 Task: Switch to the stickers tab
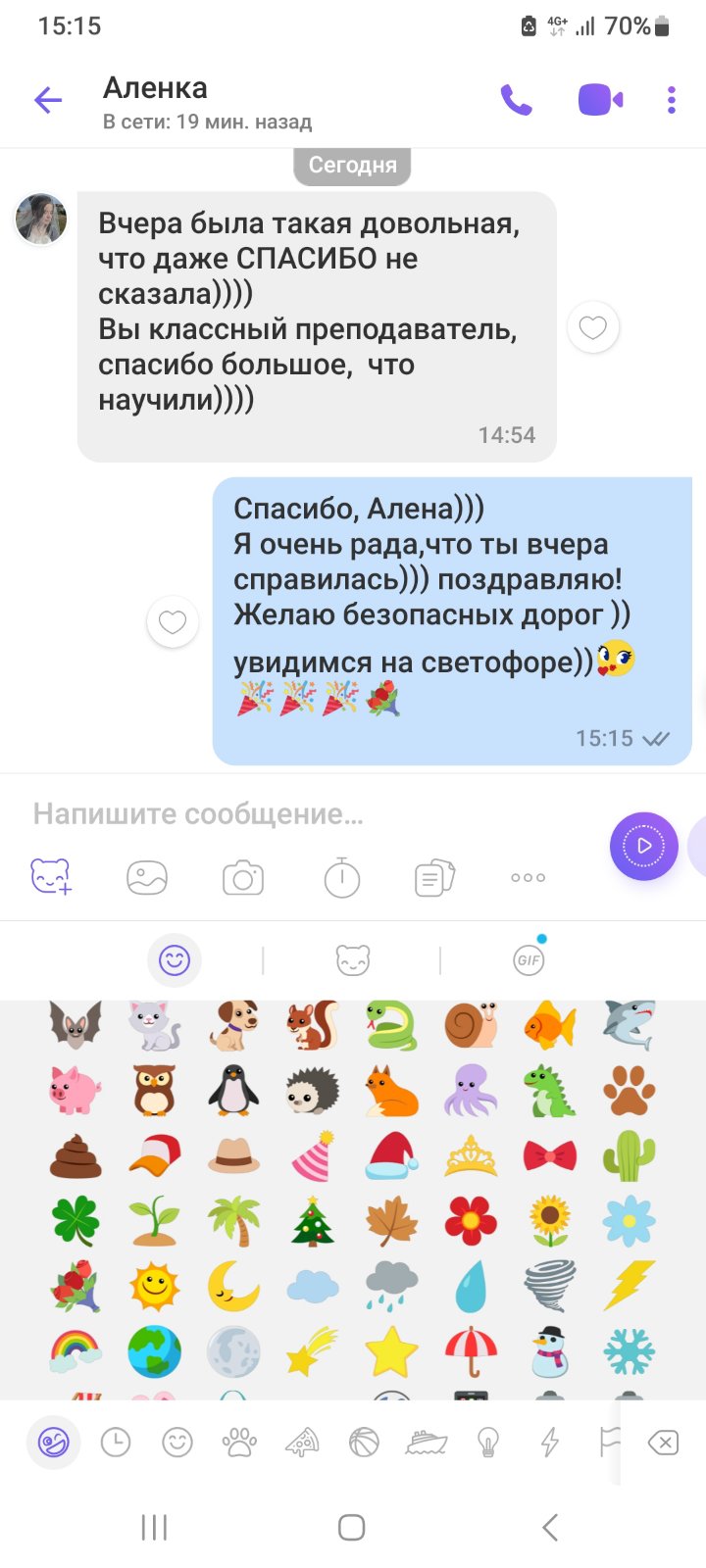coord(352,960)
